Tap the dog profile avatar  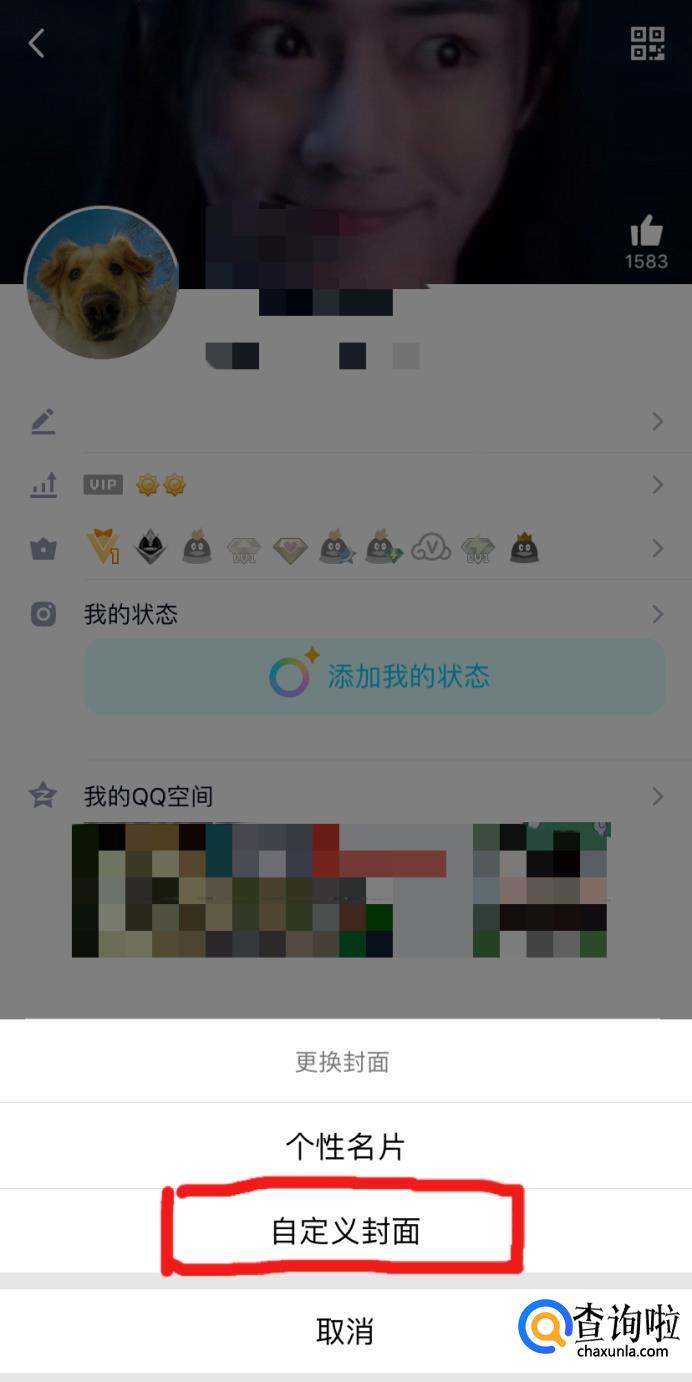(x=101, y=284)
